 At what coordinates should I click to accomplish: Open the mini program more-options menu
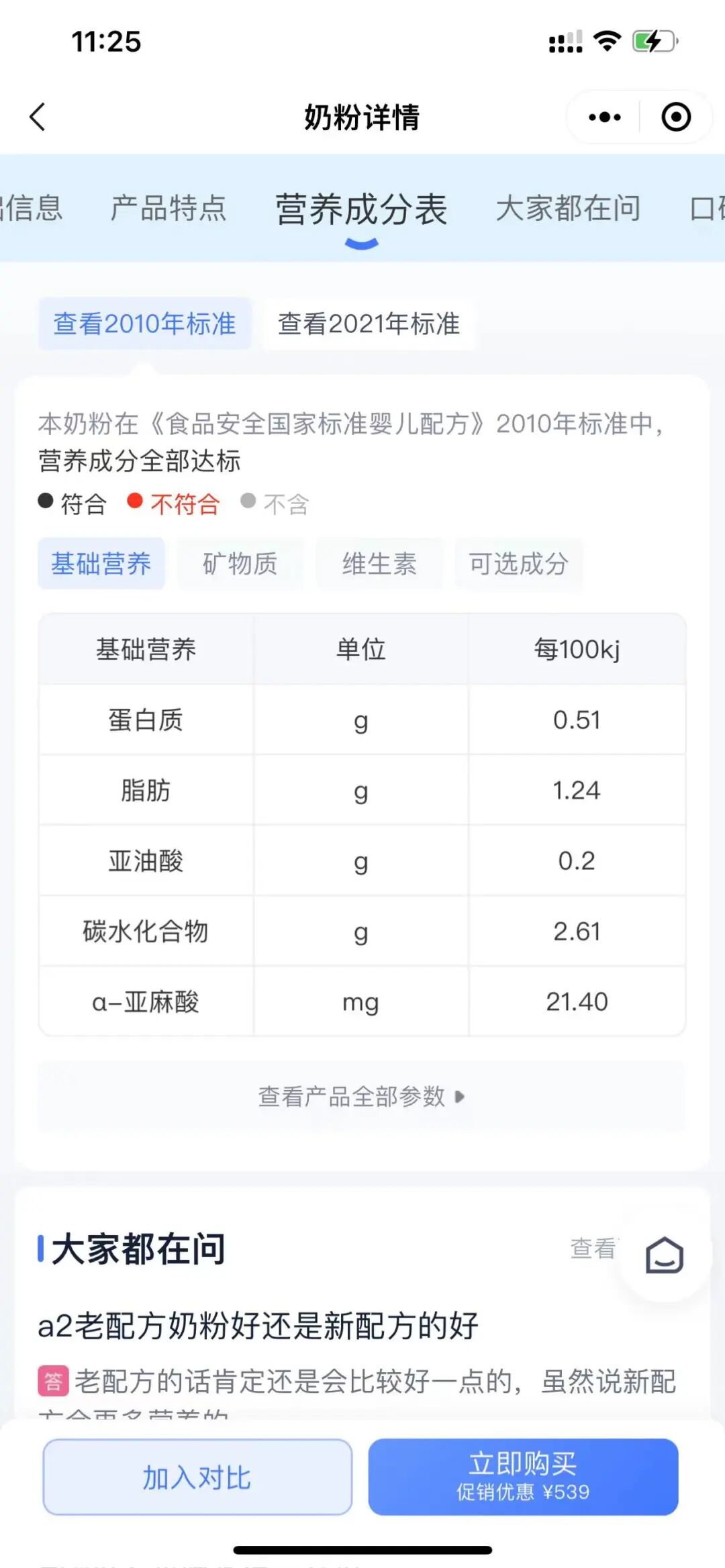point(604,117)
